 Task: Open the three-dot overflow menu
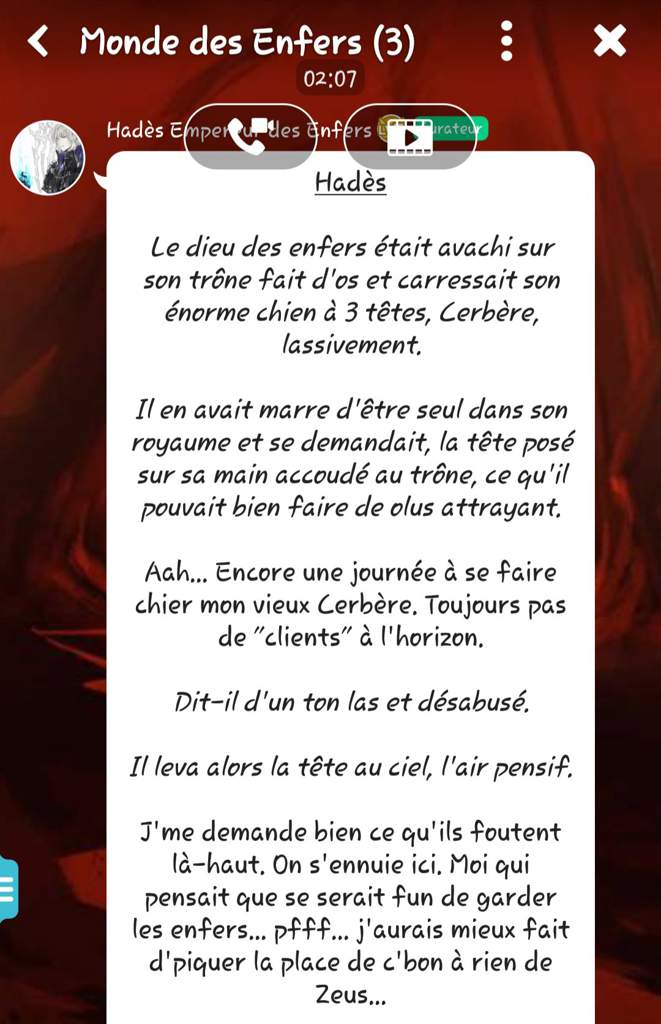tap(507, 42)
